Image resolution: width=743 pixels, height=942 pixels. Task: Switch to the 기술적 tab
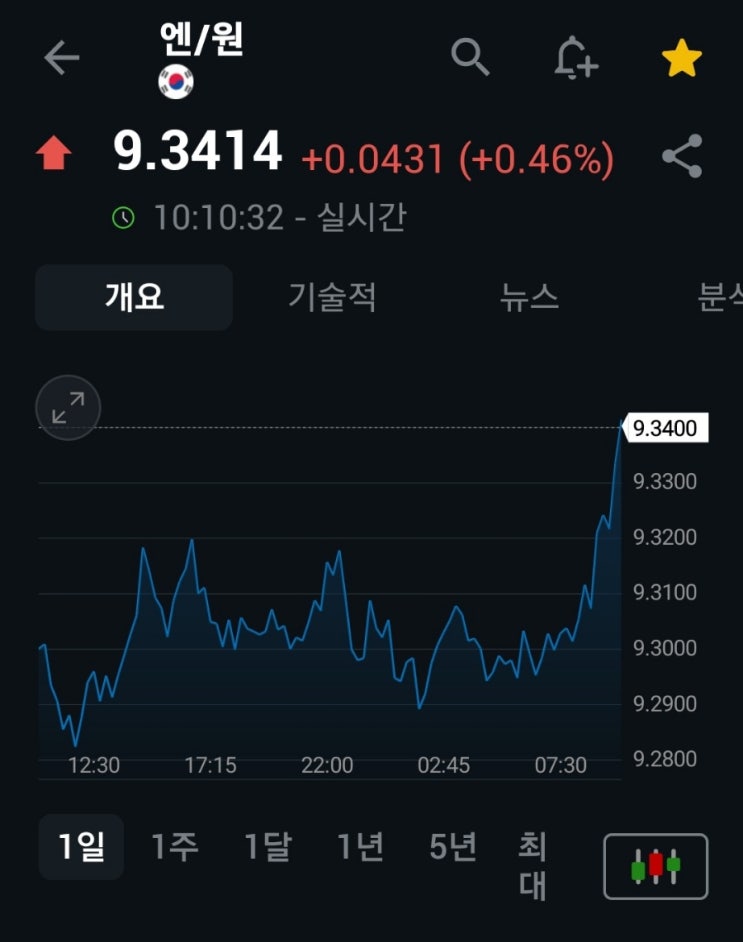point(332,297)
